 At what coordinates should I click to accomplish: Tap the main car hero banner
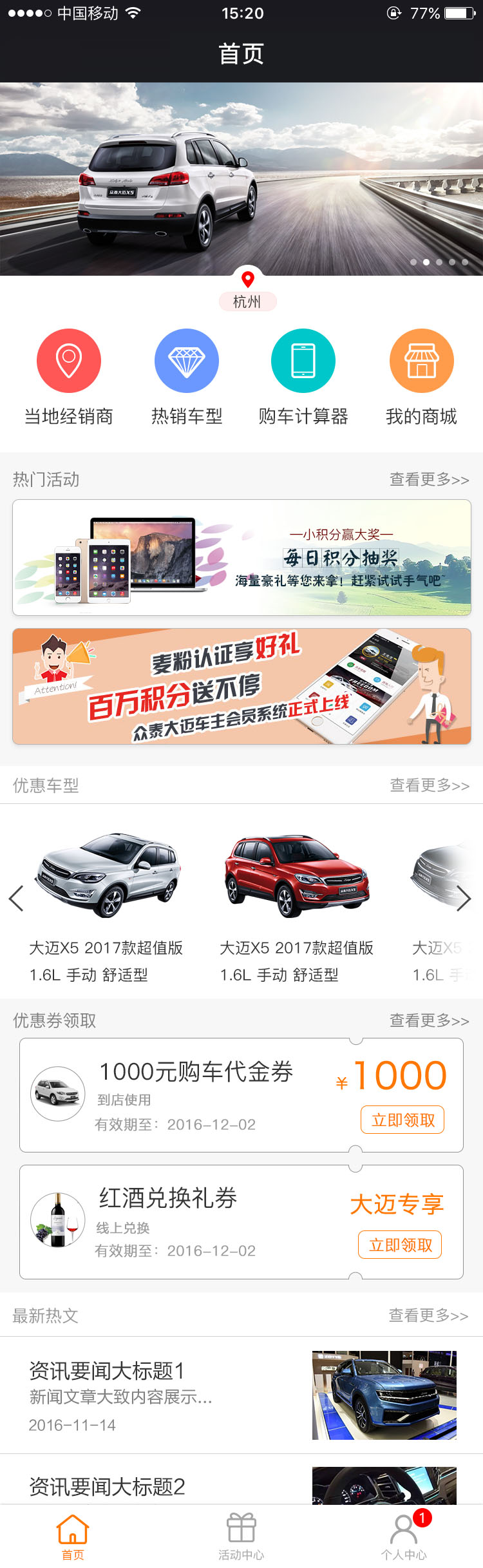click(x=241, y=179)
